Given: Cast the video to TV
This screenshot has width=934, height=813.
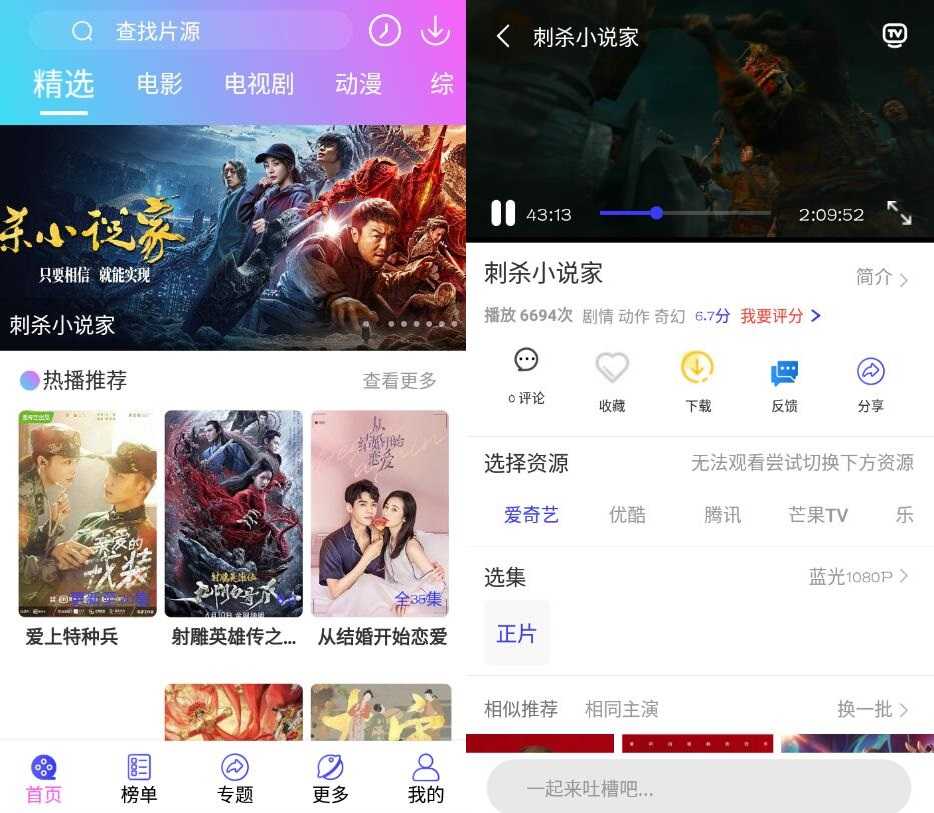Looking at the screenshot, I should (x=894, y=36).
